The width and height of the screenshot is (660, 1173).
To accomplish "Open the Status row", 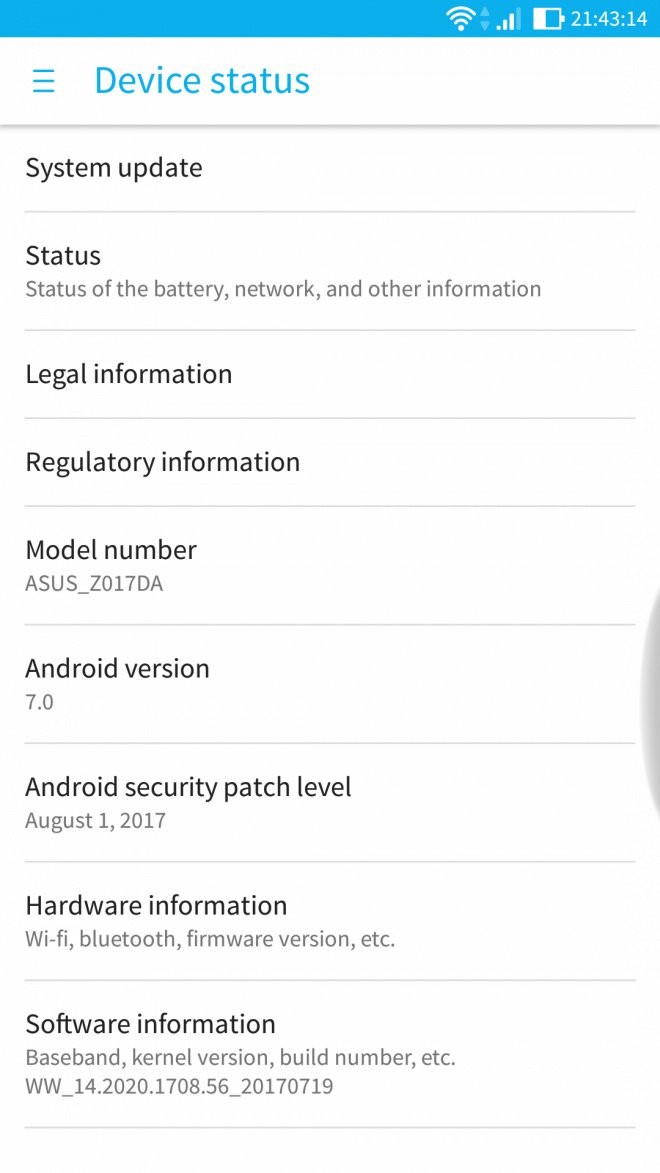I will pyautogui.click(x=330, y=271).
